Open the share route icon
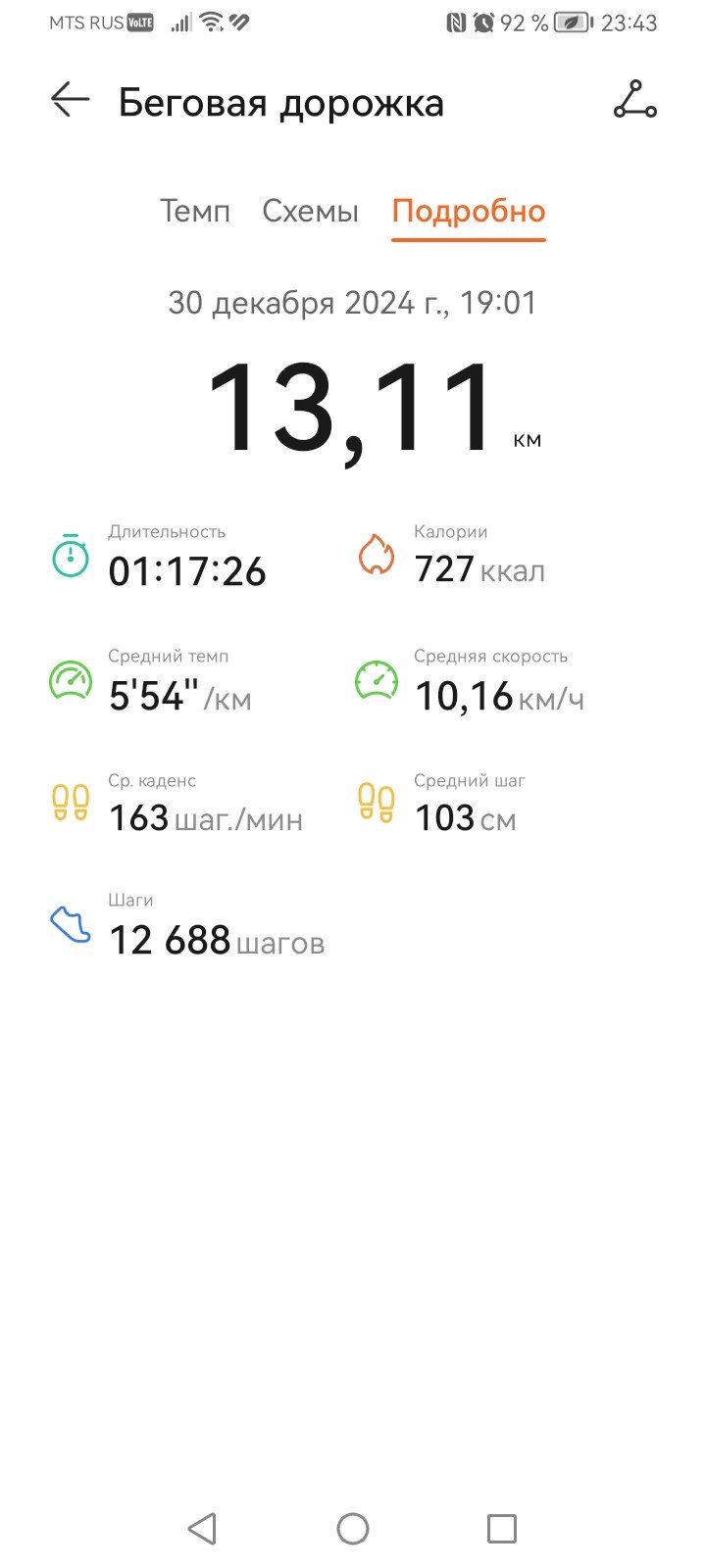706x1568 pixels. (634, 100)
